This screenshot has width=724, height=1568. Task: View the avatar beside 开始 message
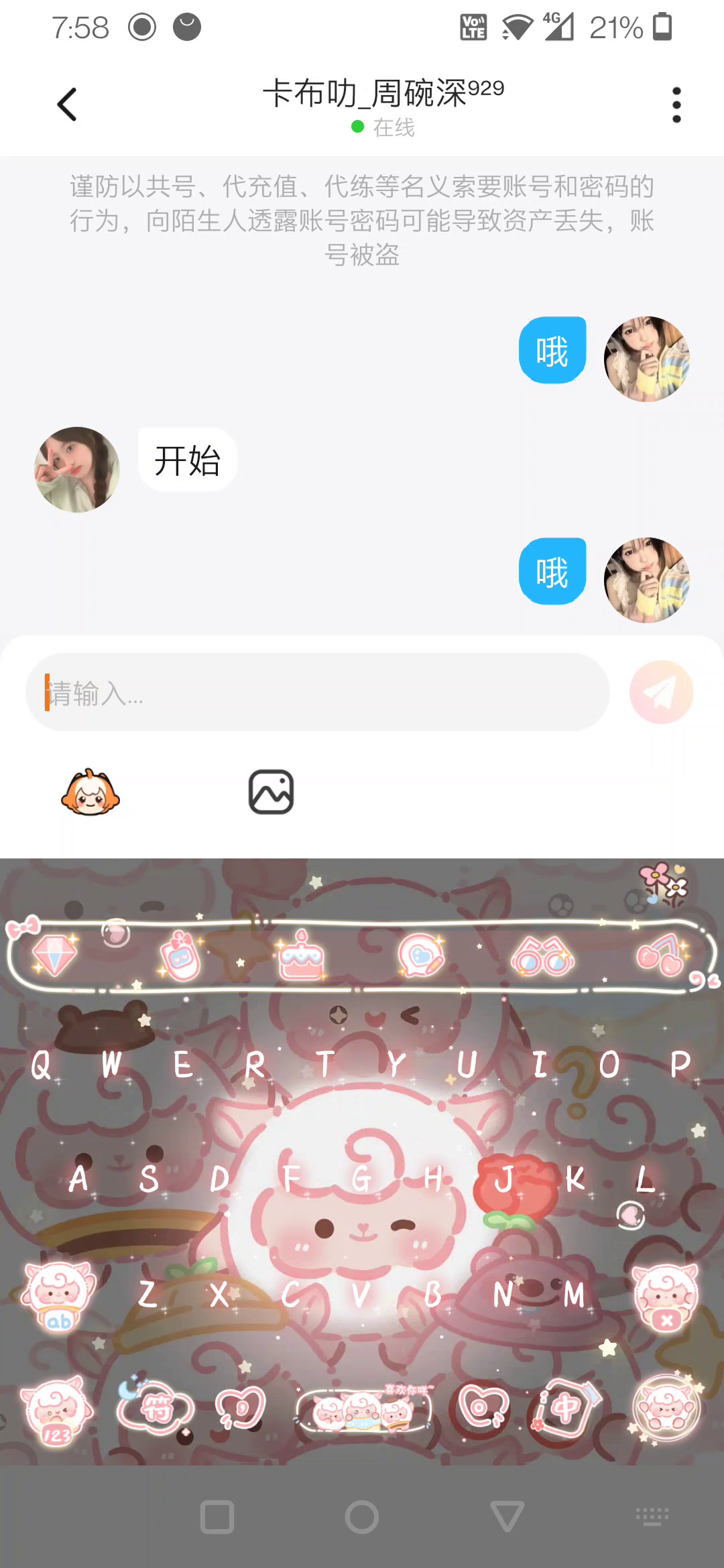(77, 470)
